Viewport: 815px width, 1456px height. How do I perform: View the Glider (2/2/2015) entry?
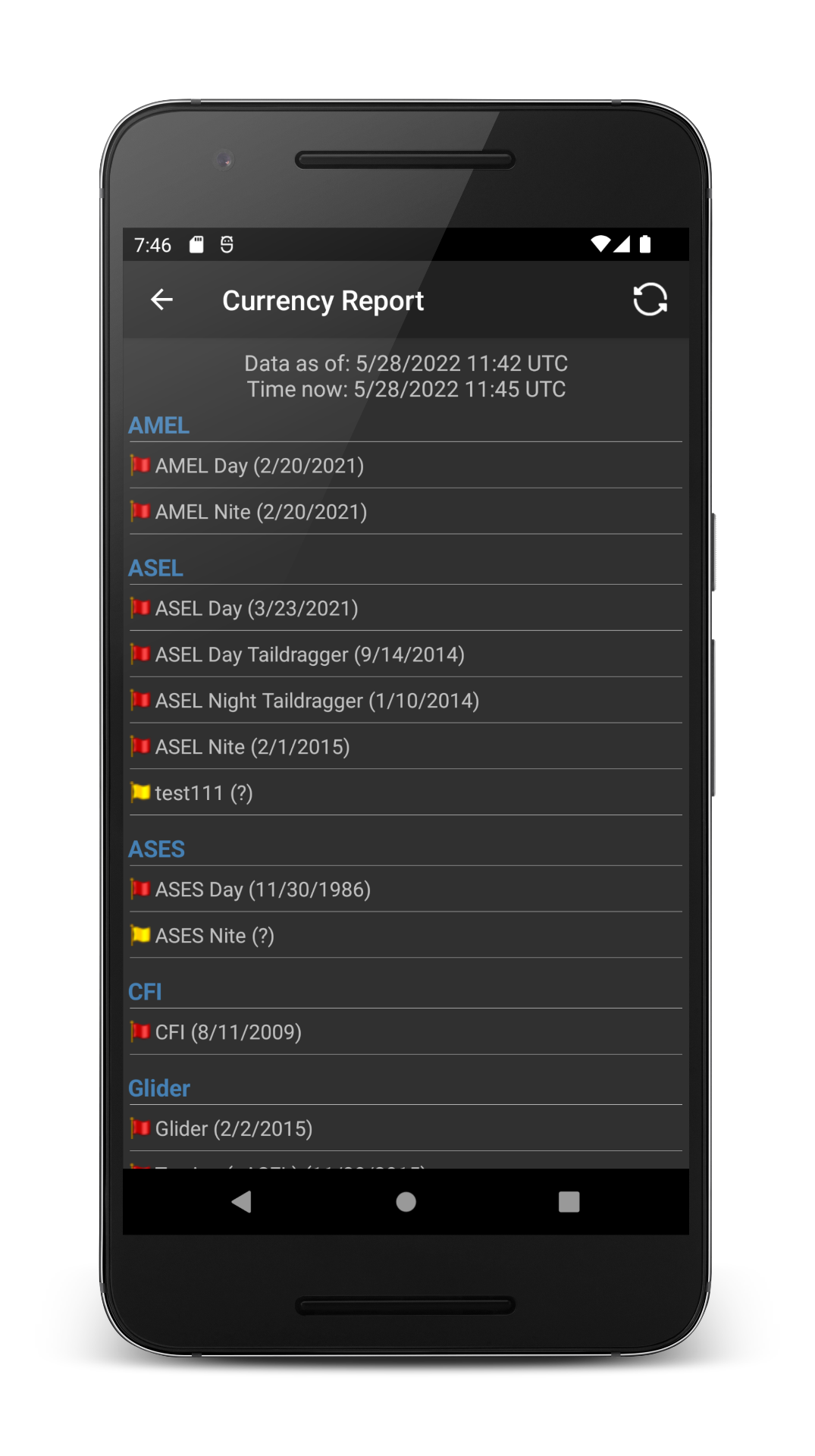click(406, 1128)
